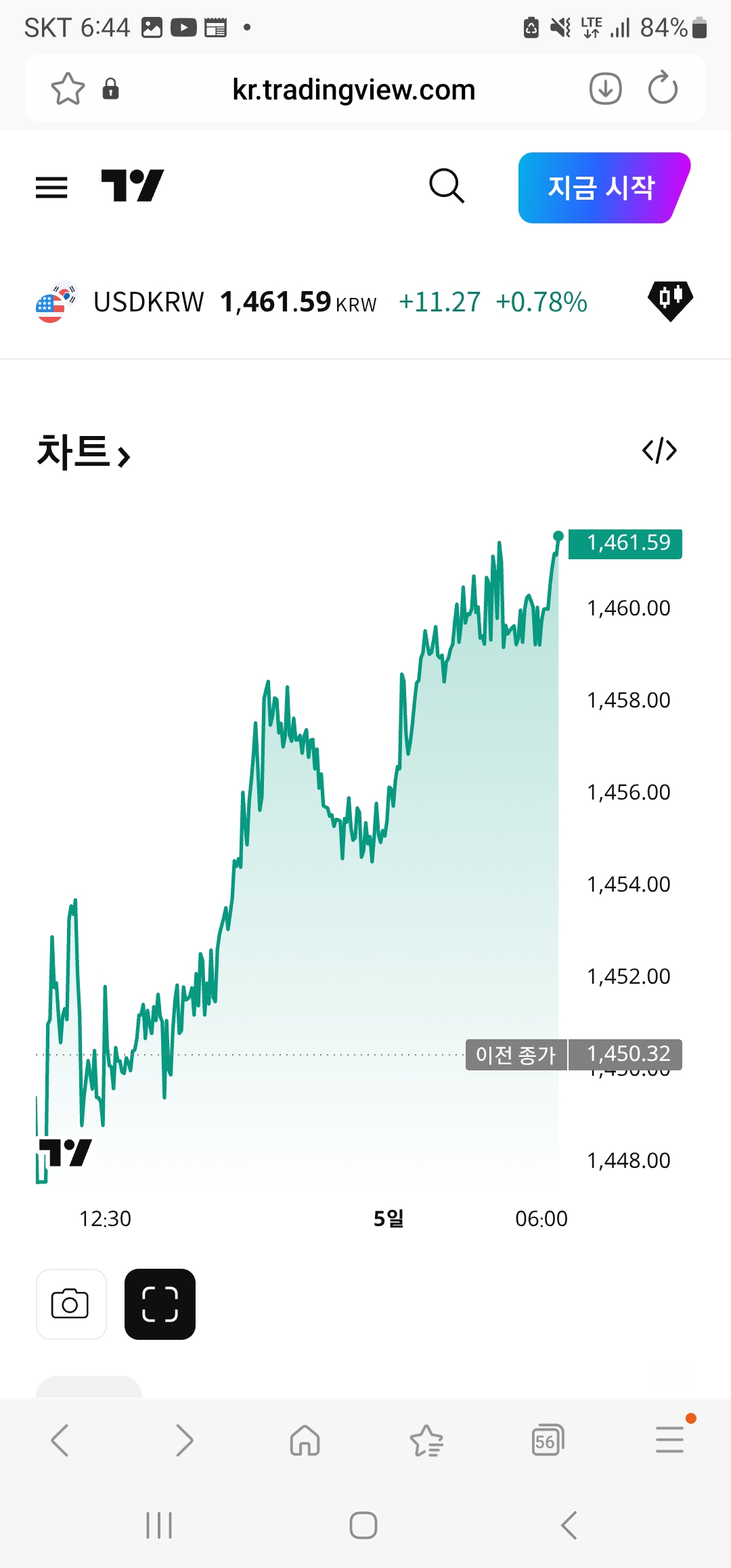The height and width of the screenshot is (1568, 731).
Task: Tap the kr.tradingview.com address bar
Action: 353,89
